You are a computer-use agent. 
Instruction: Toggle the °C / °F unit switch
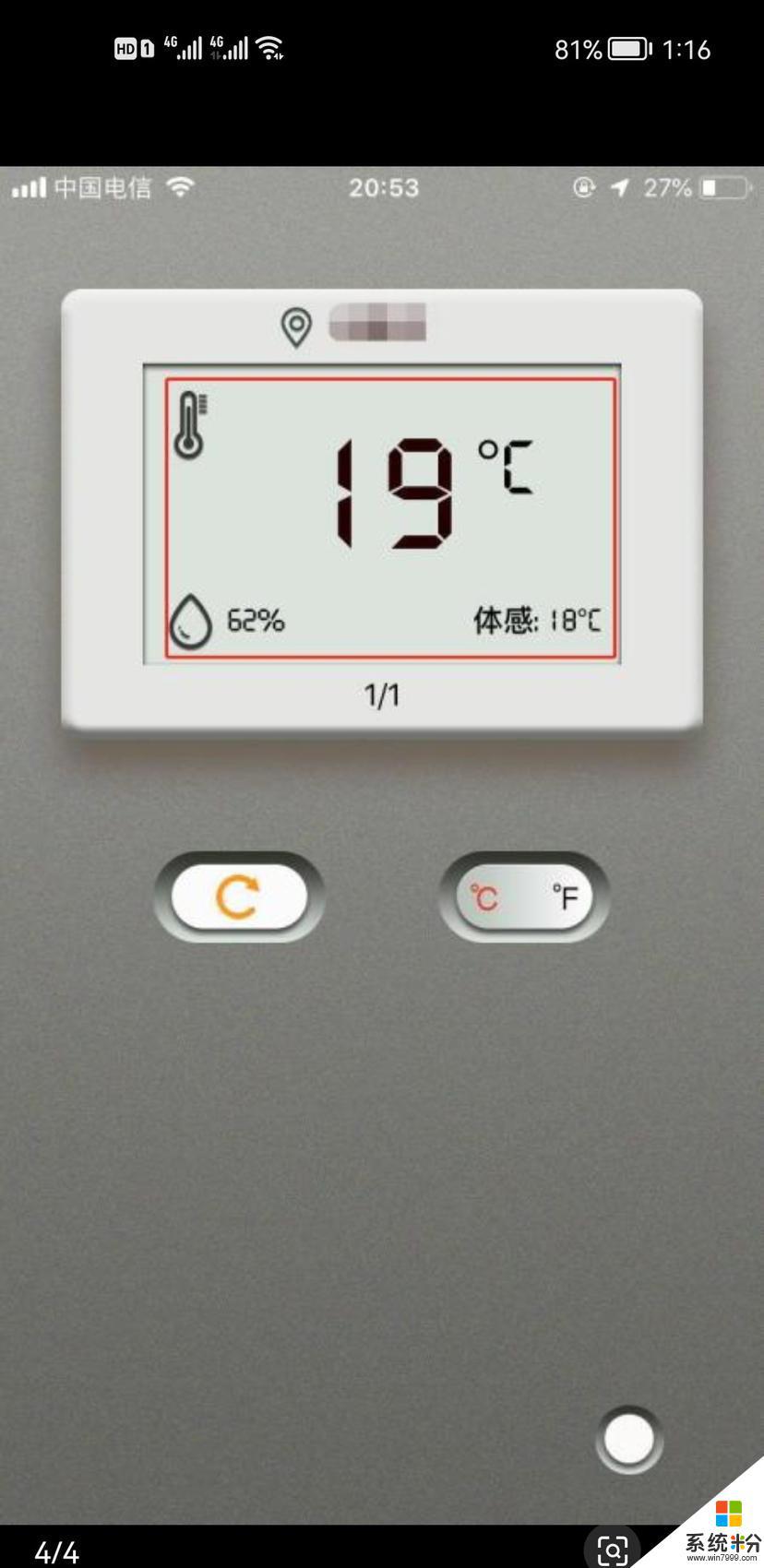tap(524, 897)
